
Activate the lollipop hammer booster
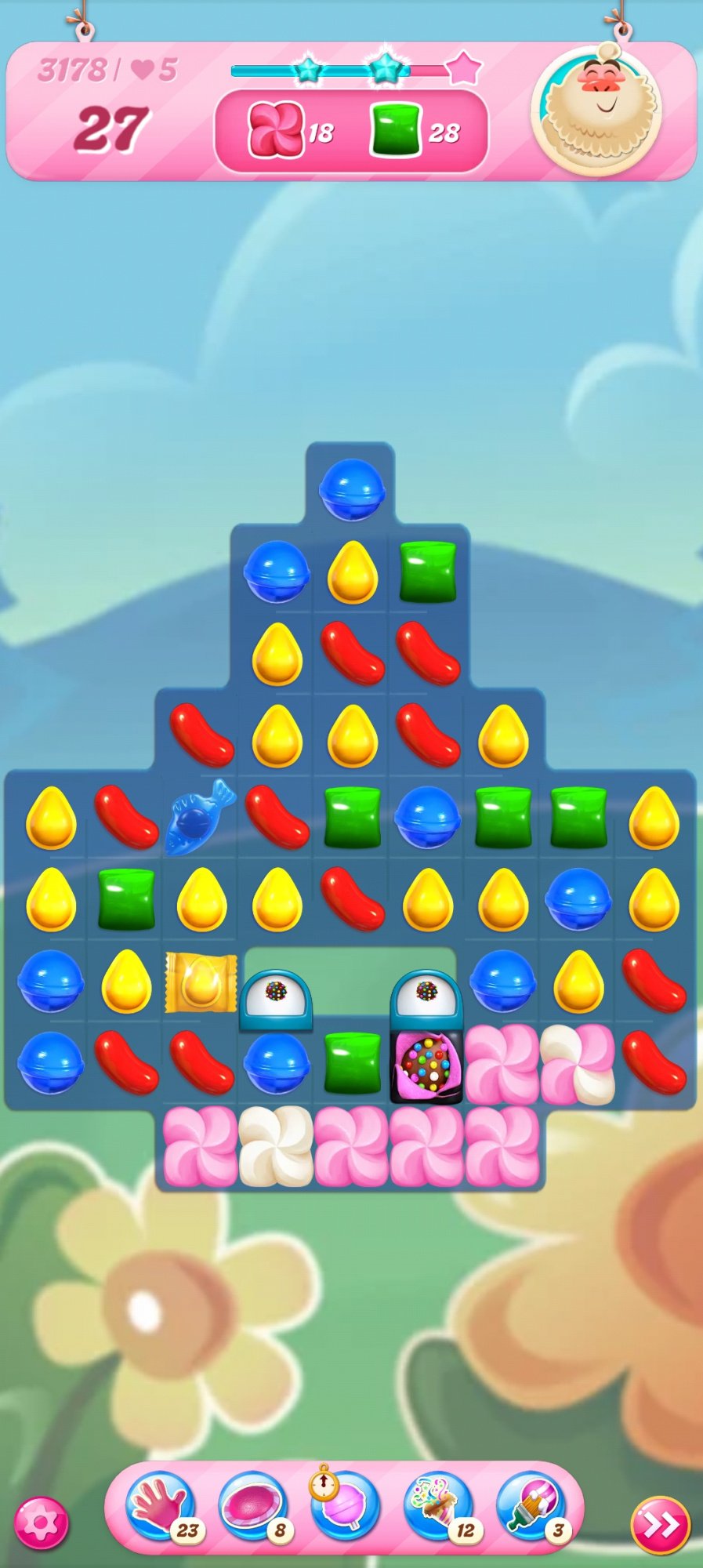[345, 1505]
